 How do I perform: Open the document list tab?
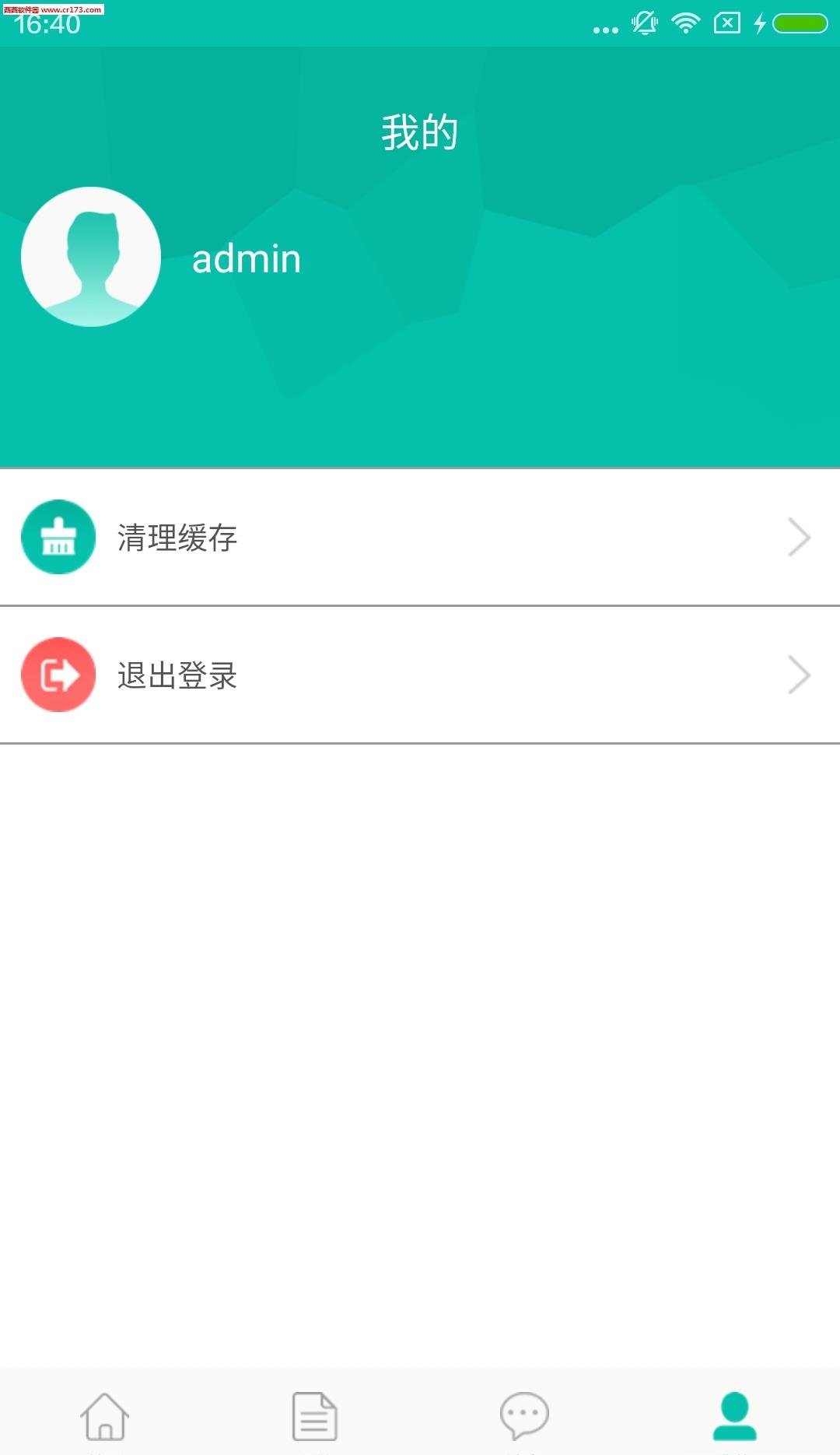(x=315, y=1416)
